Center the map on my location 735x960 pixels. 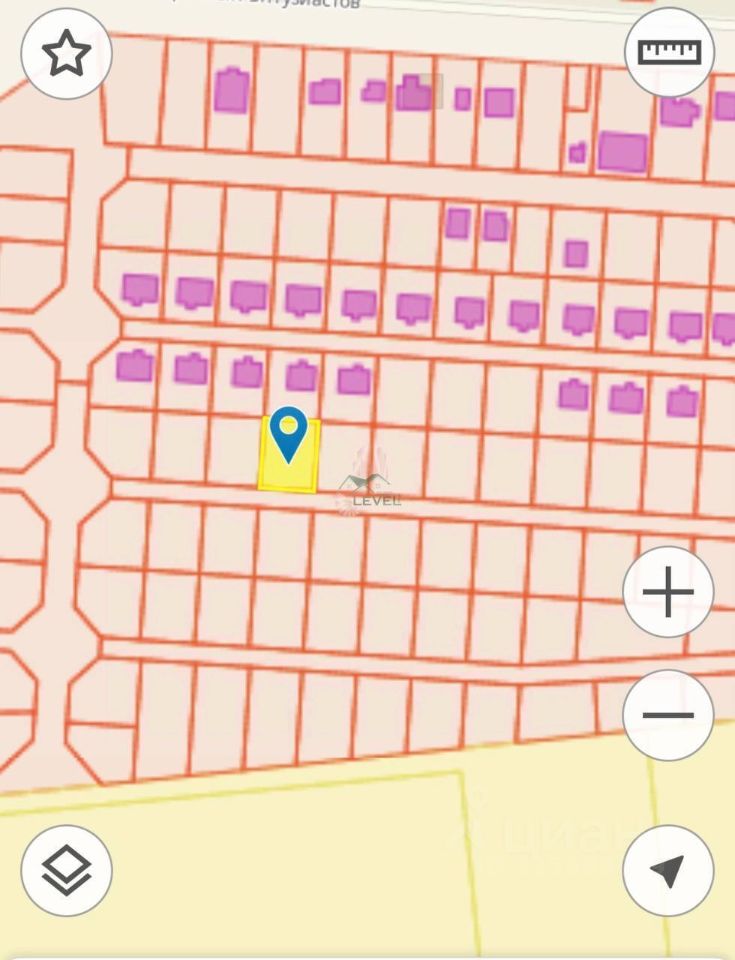tap(668, 870)
